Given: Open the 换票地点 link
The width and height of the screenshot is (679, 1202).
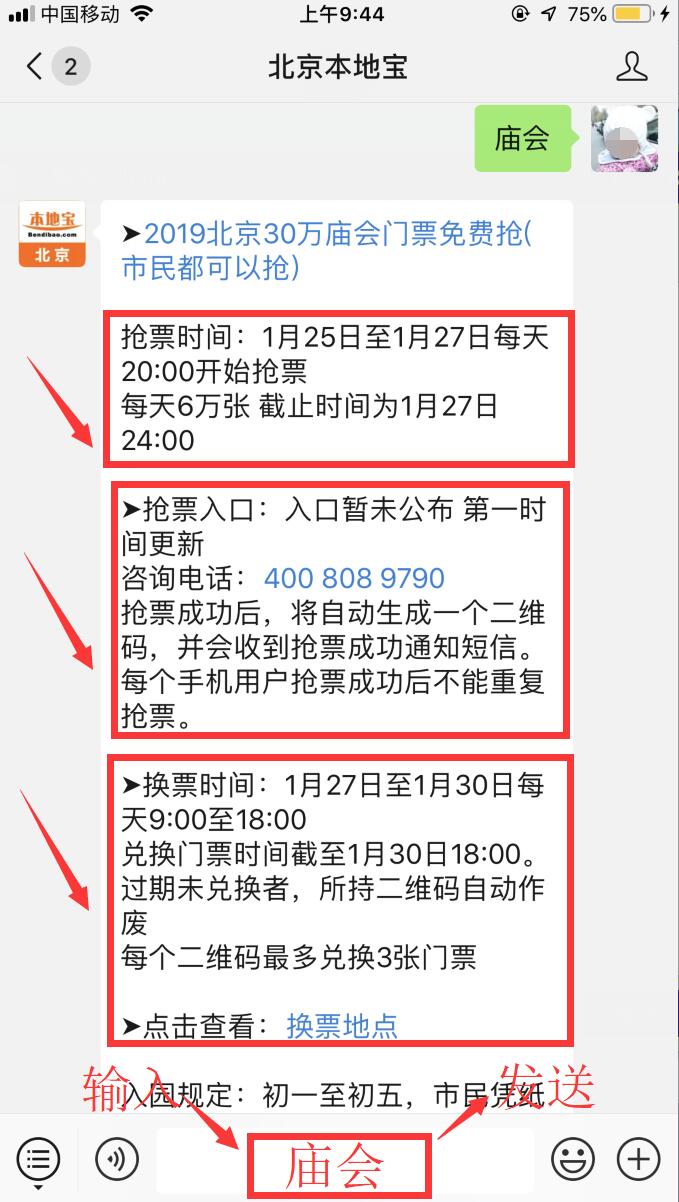Looking at the screenshot, I should pos(342,1025).
